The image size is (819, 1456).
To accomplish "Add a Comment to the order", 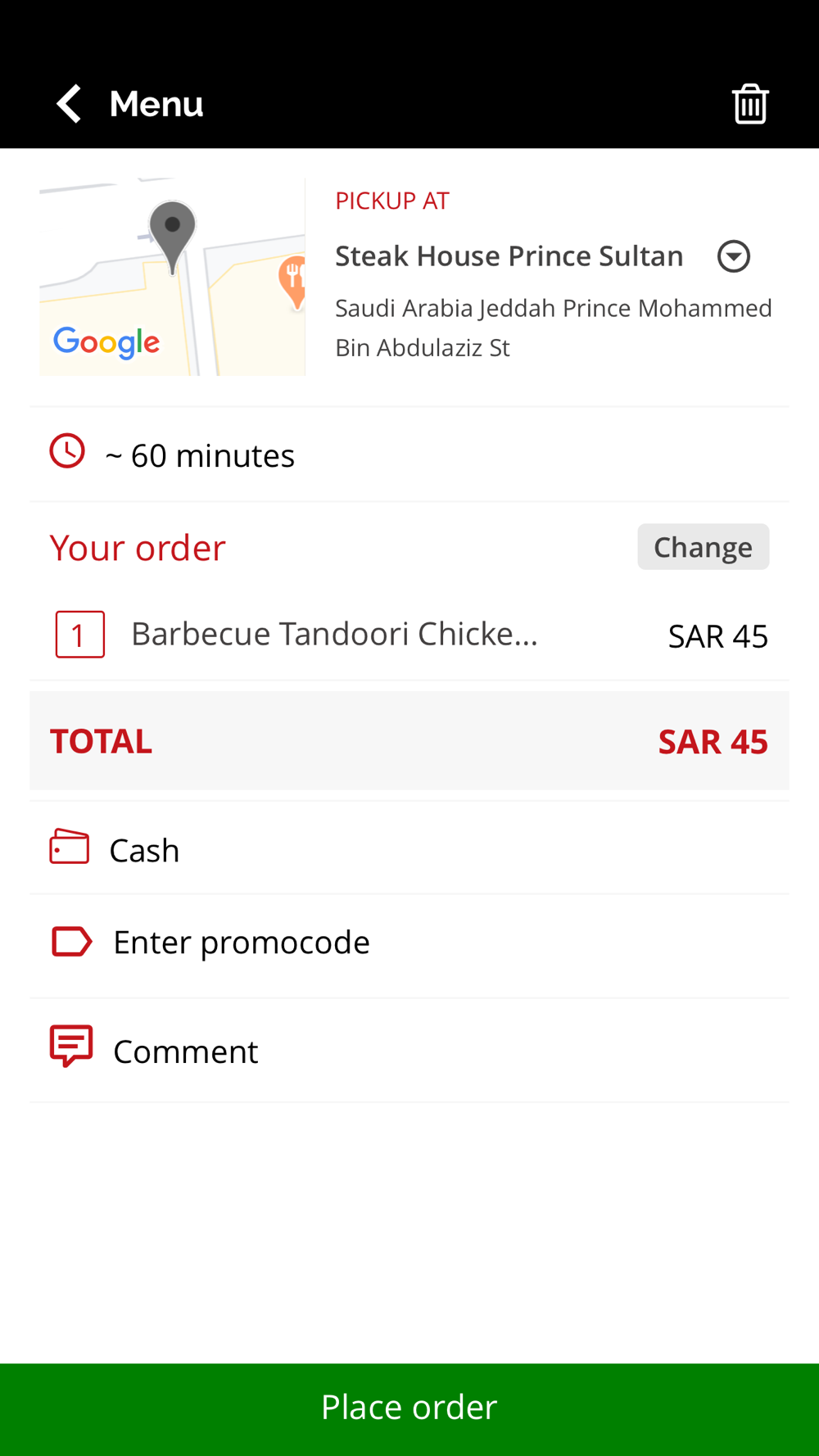I will (409, 1050).
